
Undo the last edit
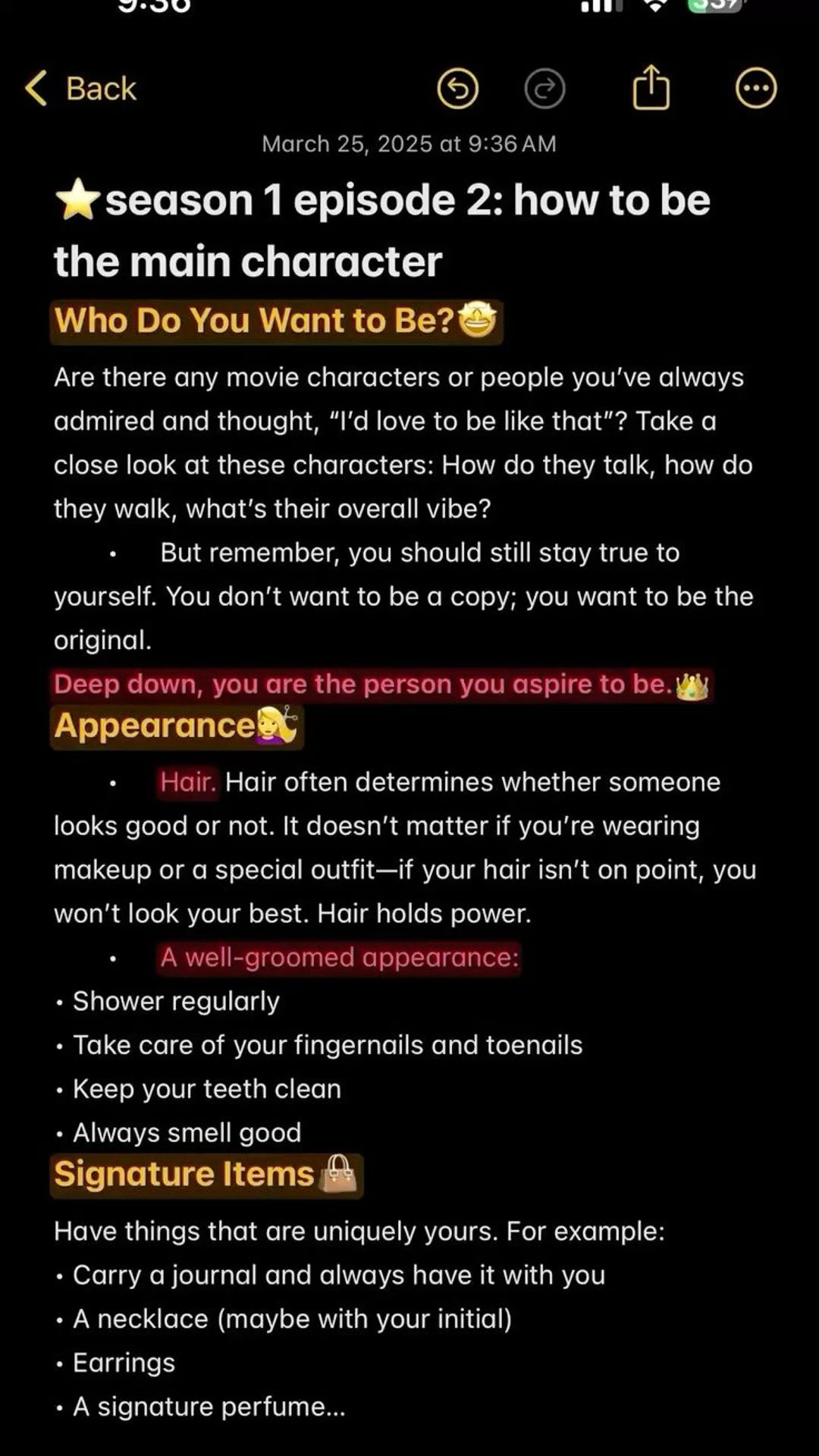(457, 89)
